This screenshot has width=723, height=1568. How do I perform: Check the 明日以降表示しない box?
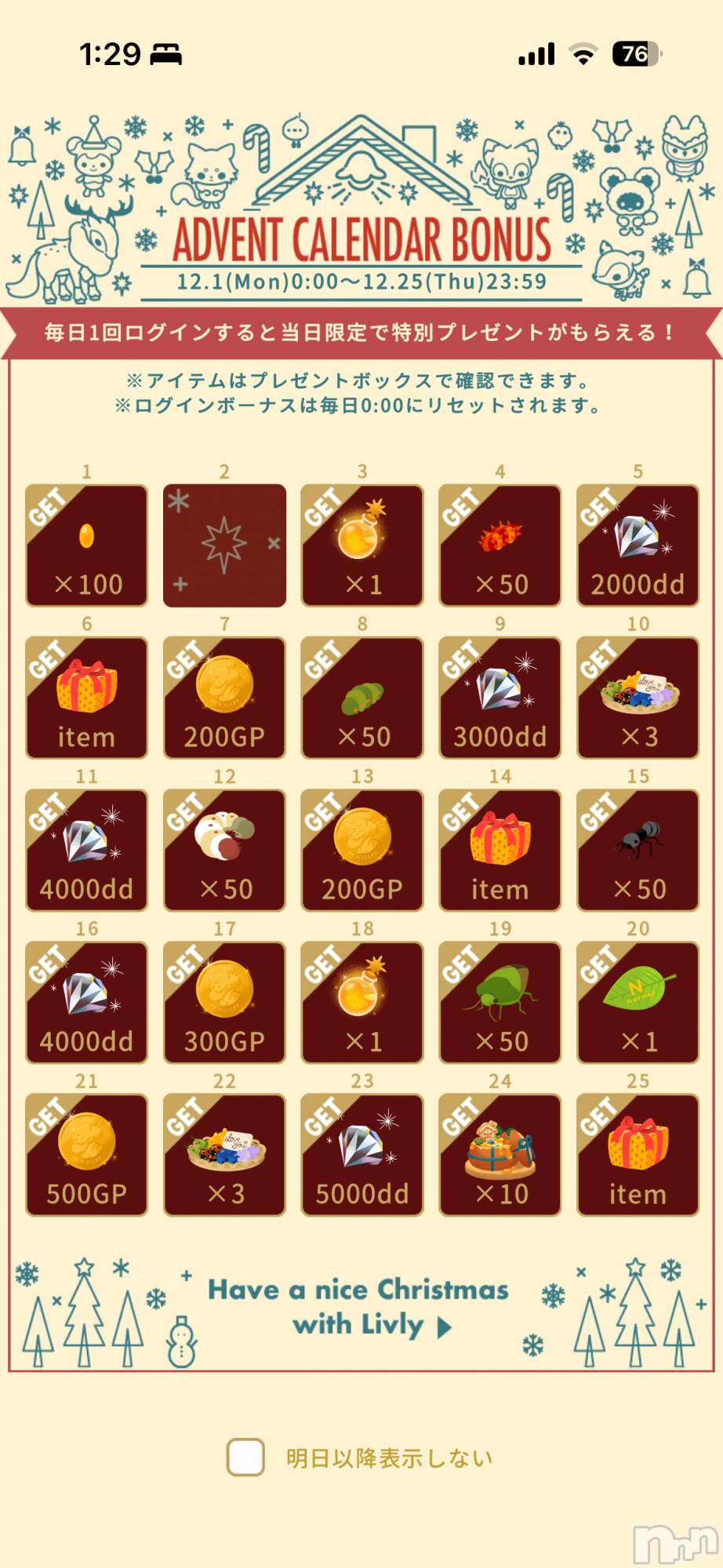click(x=245, y=1457)
